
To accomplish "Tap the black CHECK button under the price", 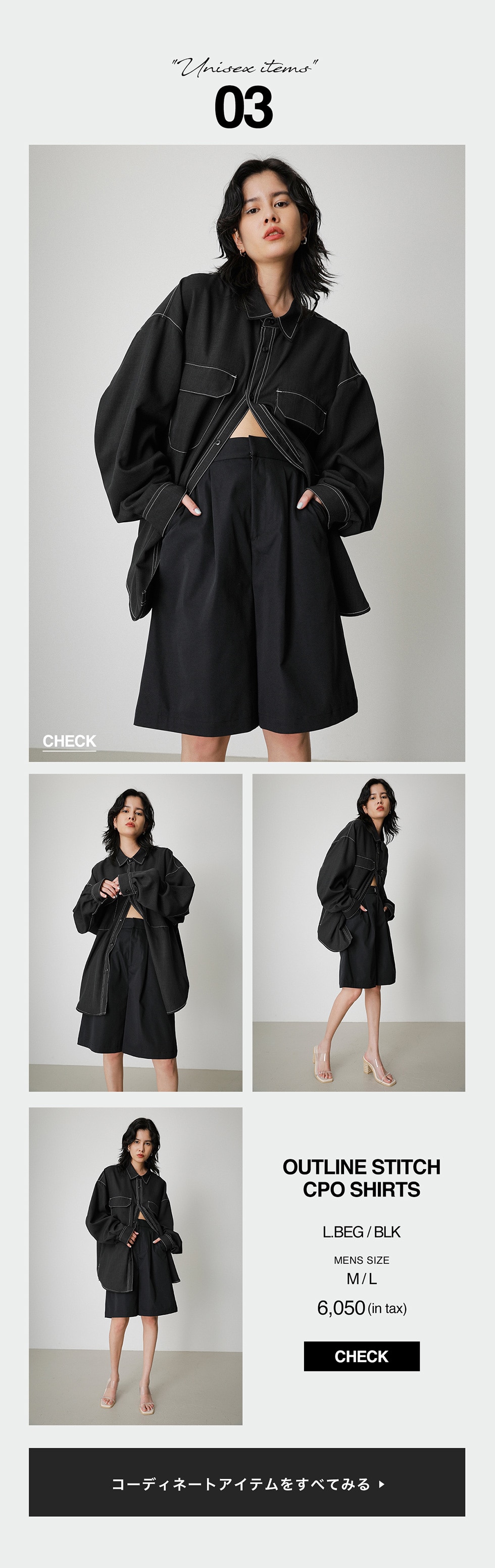I will click(361, 1356).
